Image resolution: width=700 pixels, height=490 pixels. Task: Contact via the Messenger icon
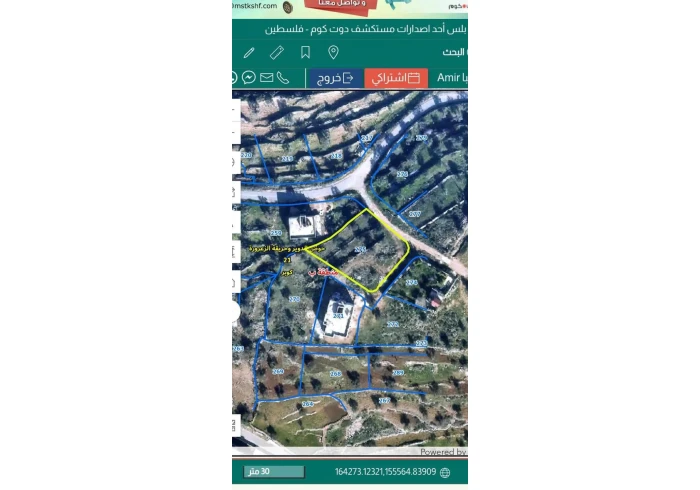249,78
